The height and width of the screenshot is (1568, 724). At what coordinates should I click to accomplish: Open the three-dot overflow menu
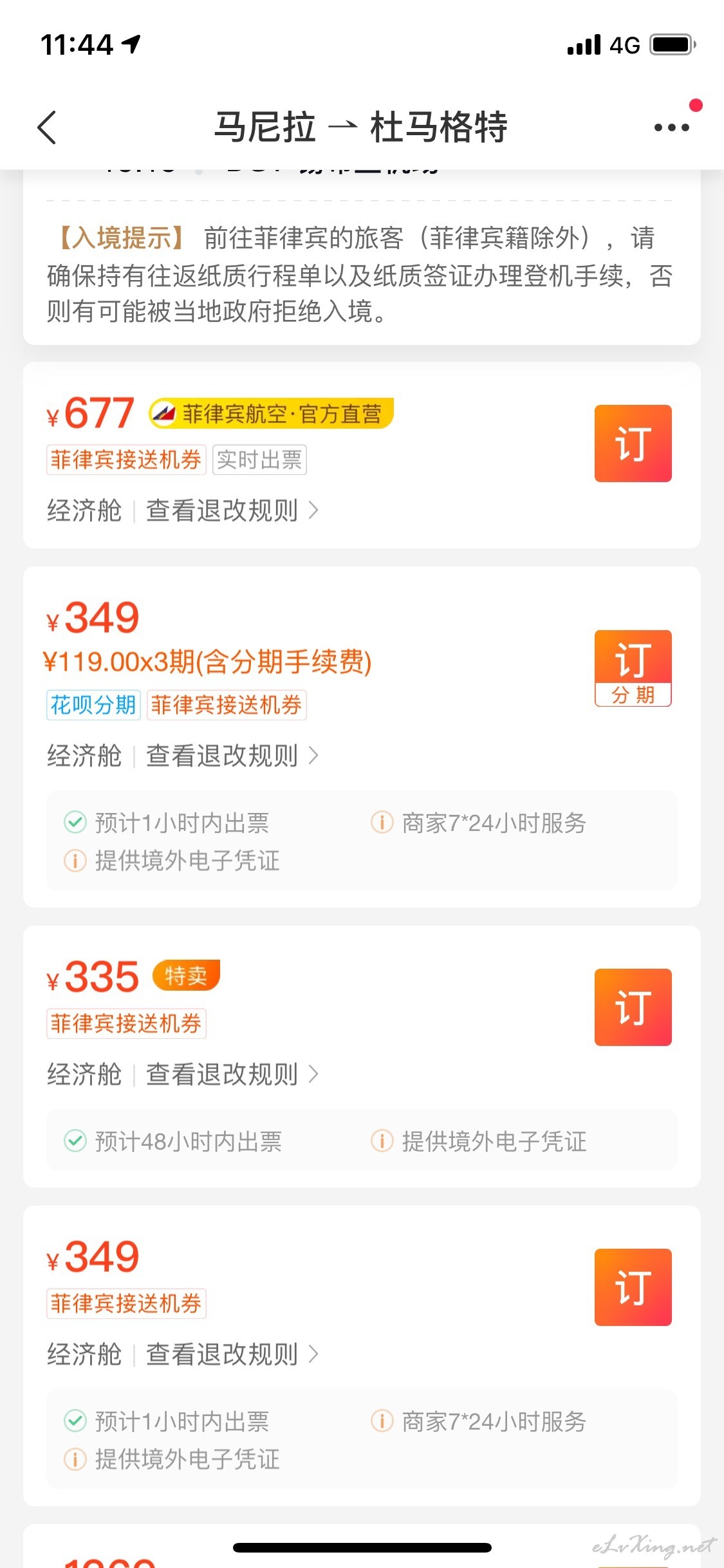click(x=671, y=127)
